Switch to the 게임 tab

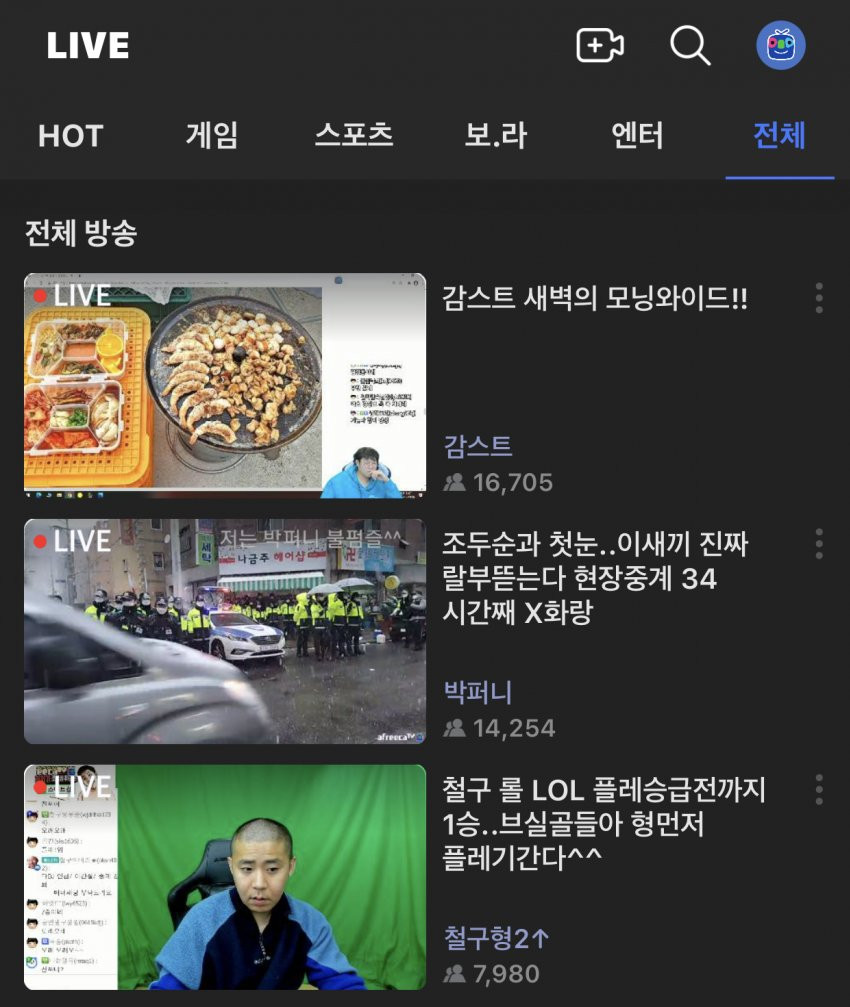212,136
